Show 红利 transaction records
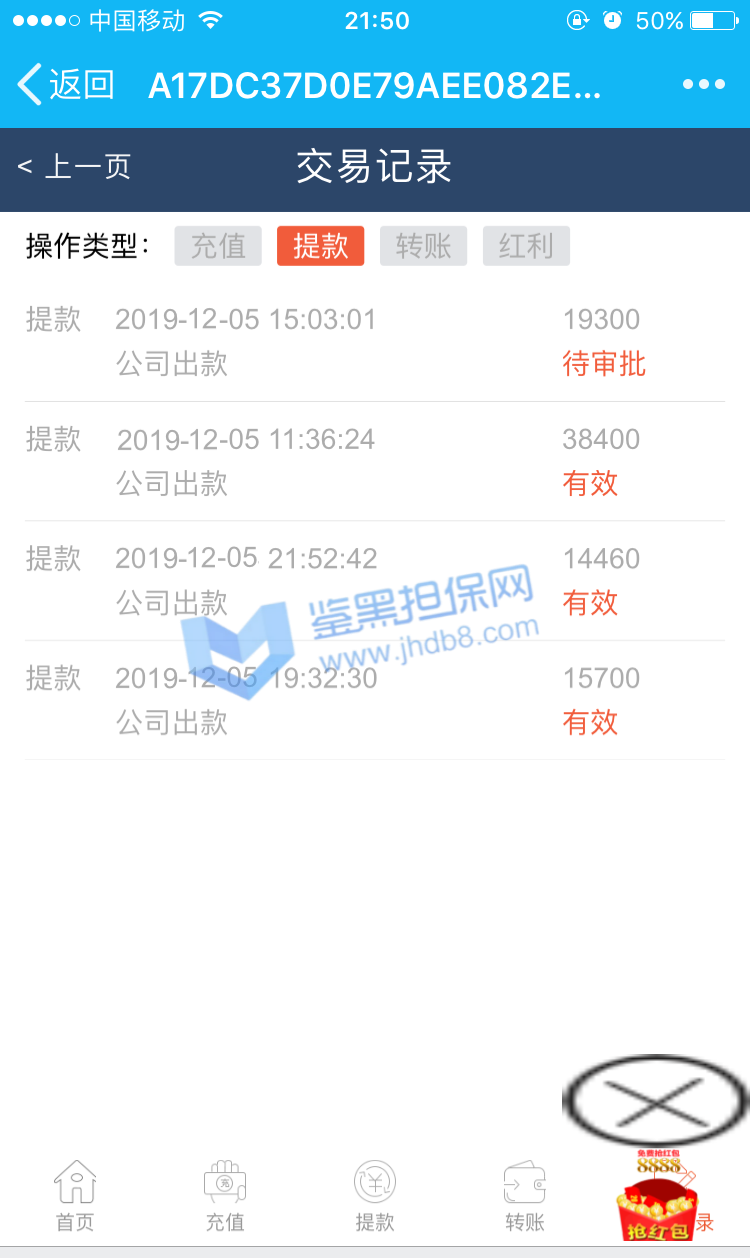The height and width of the screenshot is (1258, 750). point(526,246)
